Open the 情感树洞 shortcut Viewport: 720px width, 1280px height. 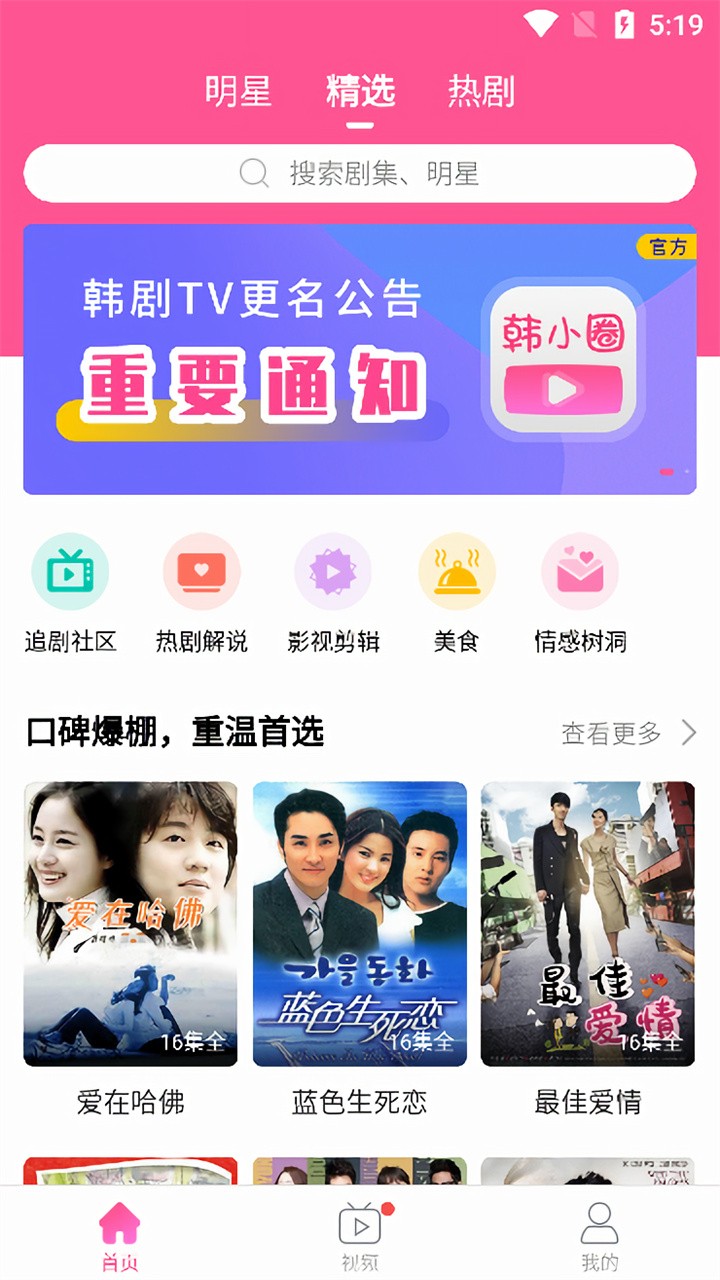[580, 592]
